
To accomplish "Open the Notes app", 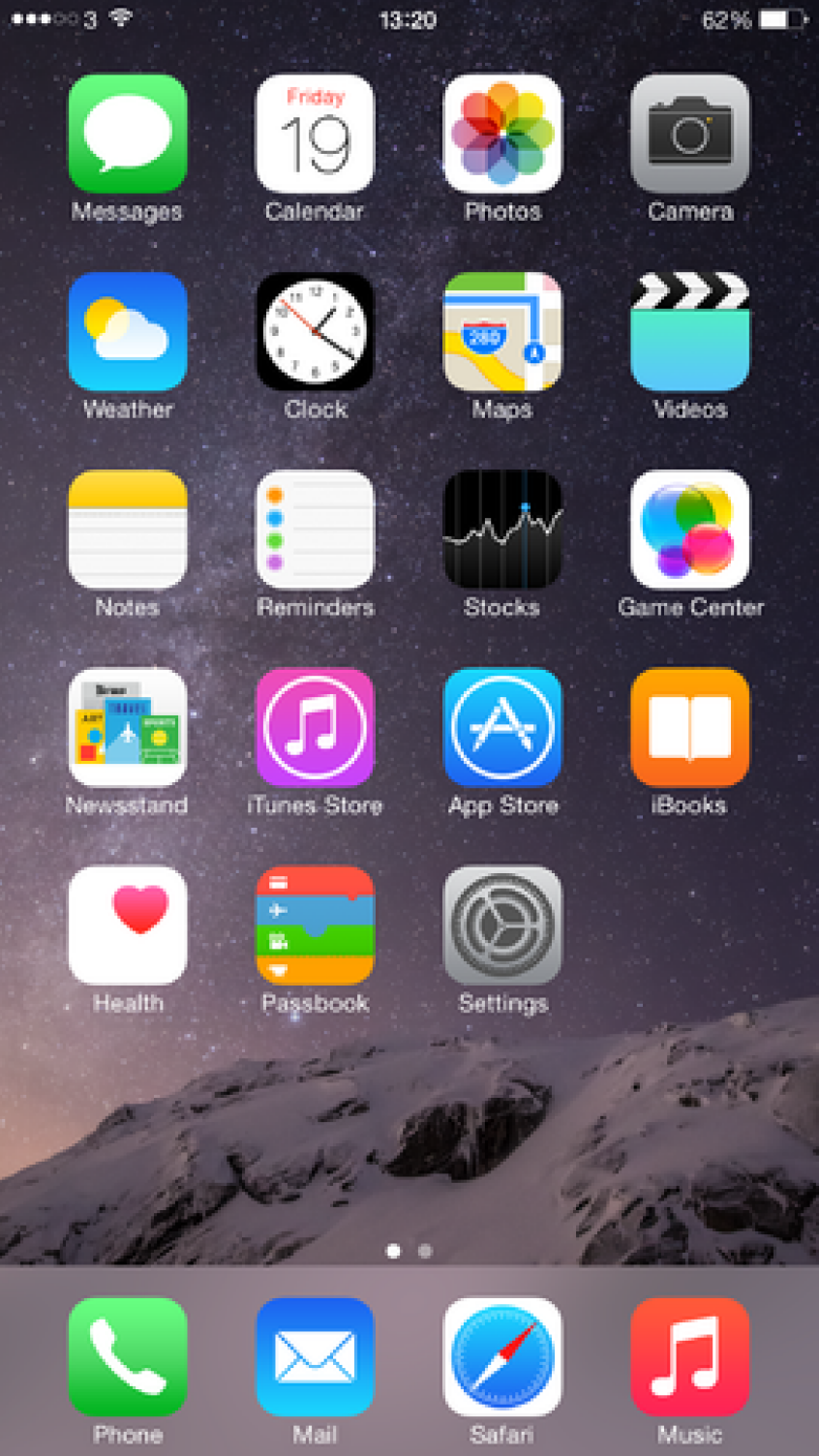I will pyautogui.click(x=128, y=530).
